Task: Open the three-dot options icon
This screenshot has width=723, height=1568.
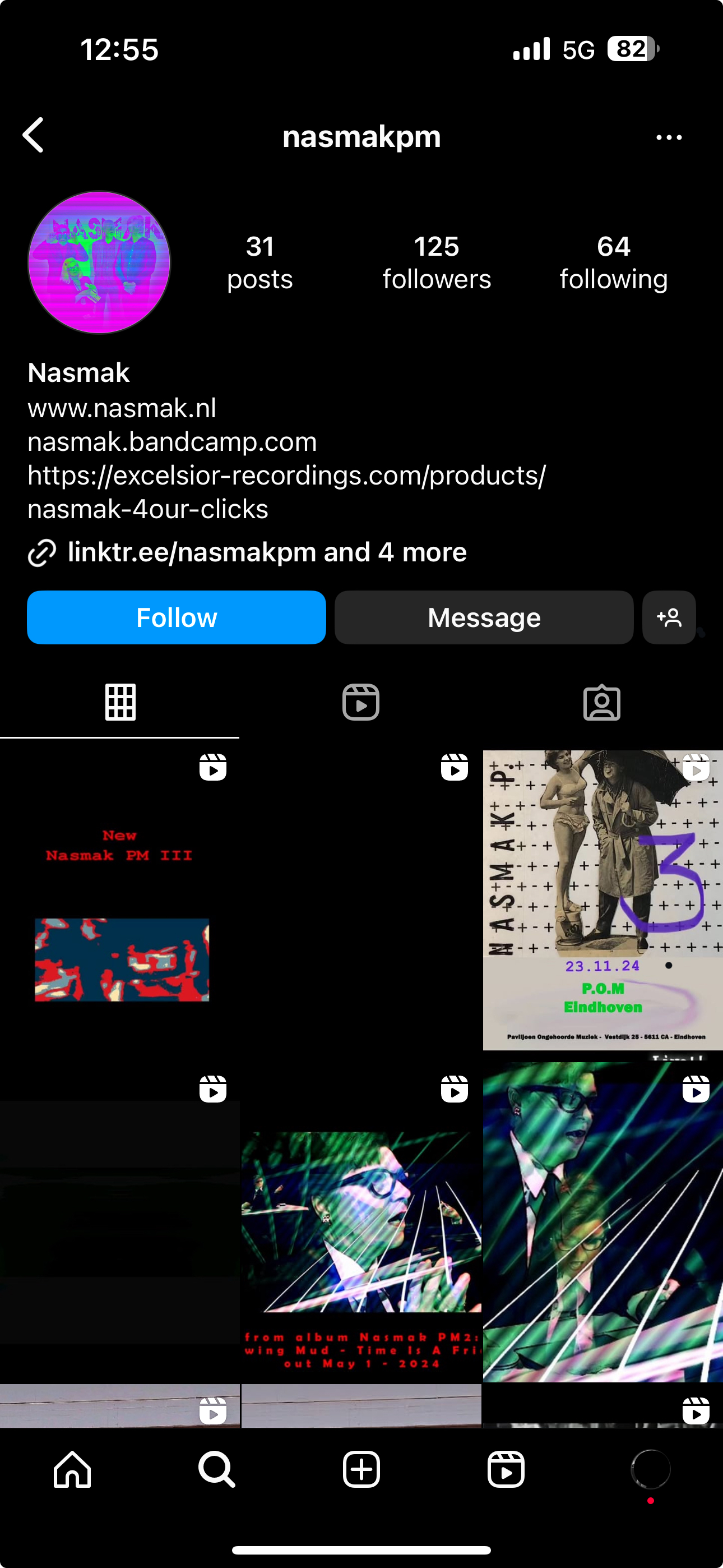Action: pos(669,136)
